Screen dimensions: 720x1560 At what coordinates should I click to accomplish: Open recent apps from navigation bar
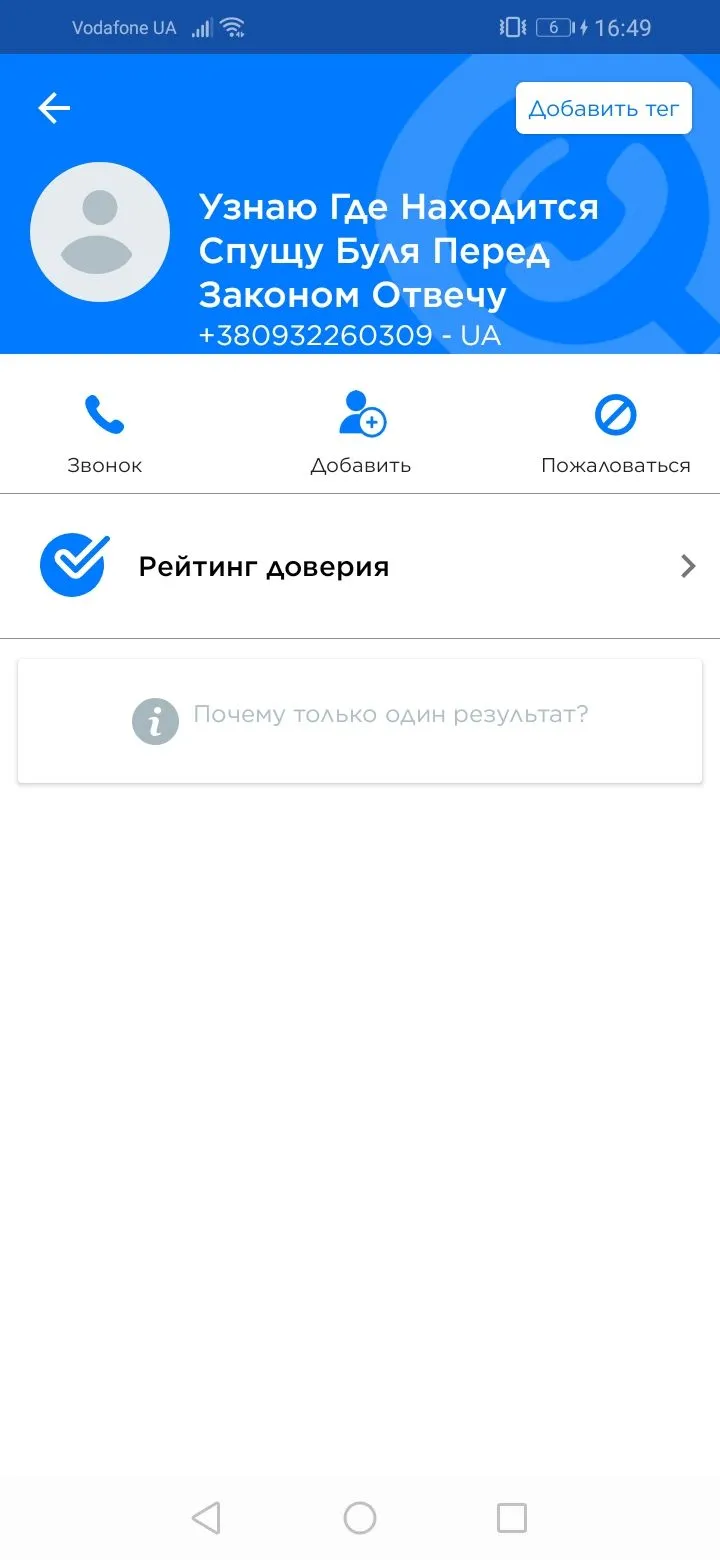point(511,1518)
